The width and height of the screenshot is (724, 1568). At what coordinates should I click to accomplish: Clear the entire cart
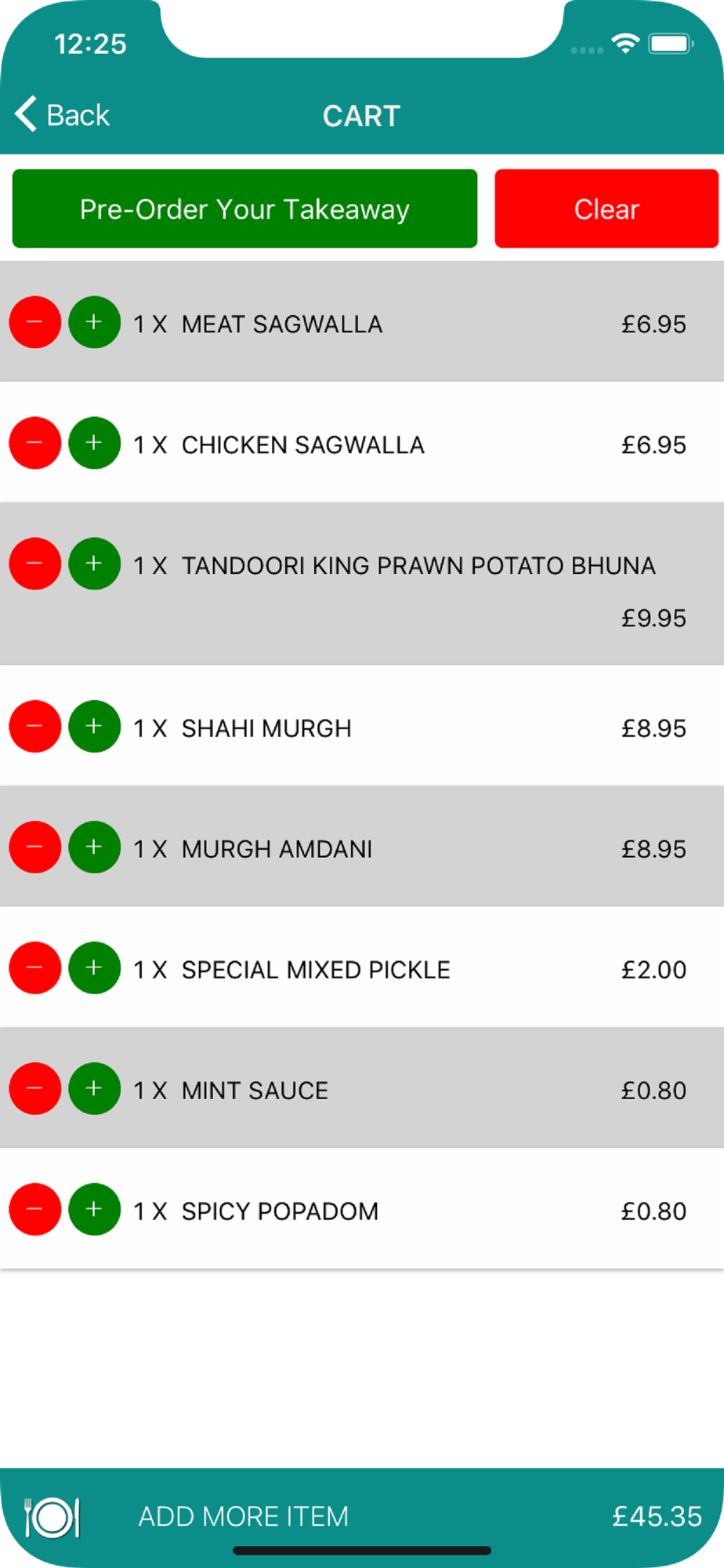tap(606, 209)
